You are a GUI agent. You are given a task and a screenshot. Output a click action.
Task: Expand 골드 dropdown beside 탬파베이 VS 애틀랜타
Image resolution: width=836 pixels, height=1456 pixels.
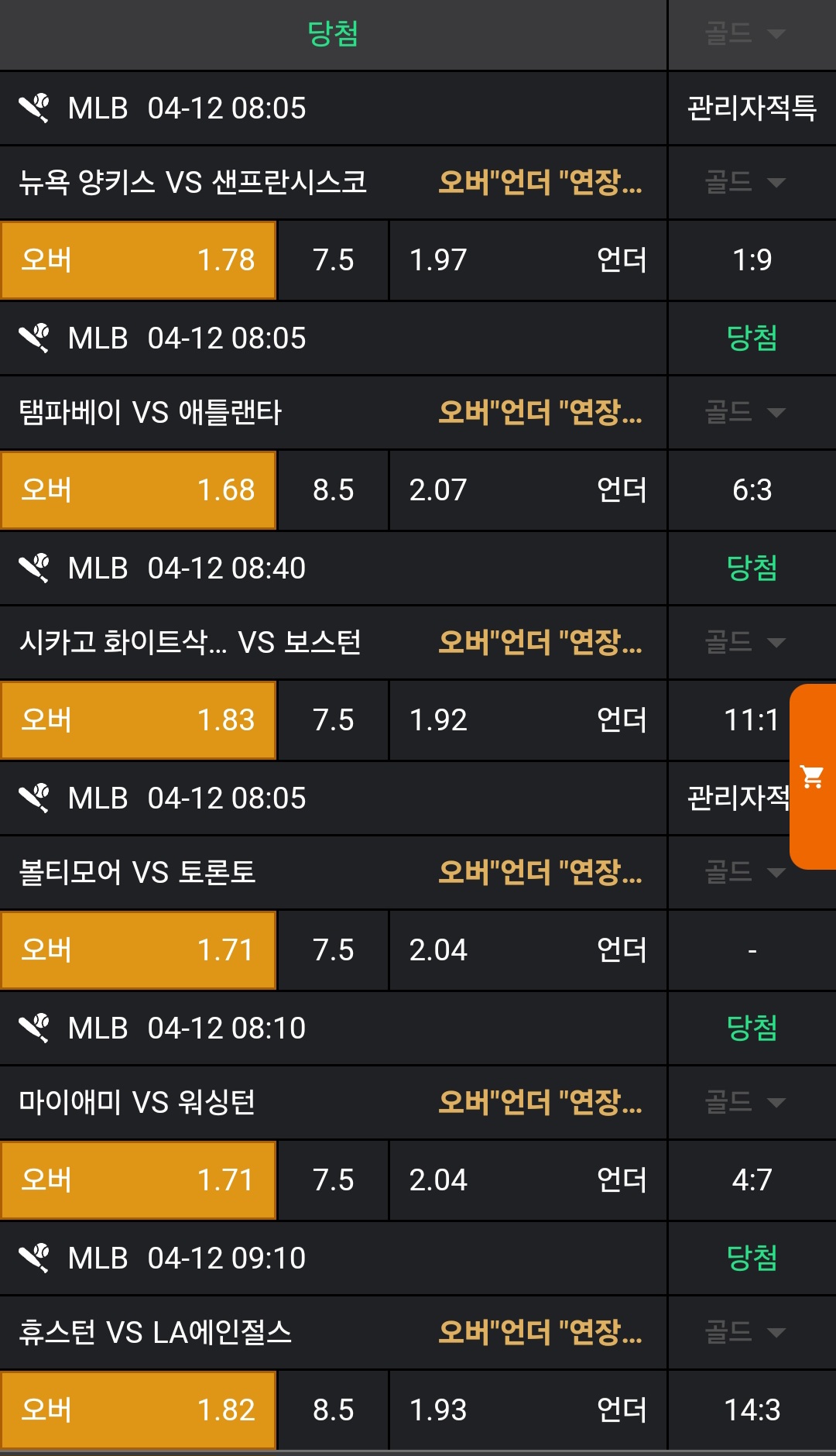point(745,412)
